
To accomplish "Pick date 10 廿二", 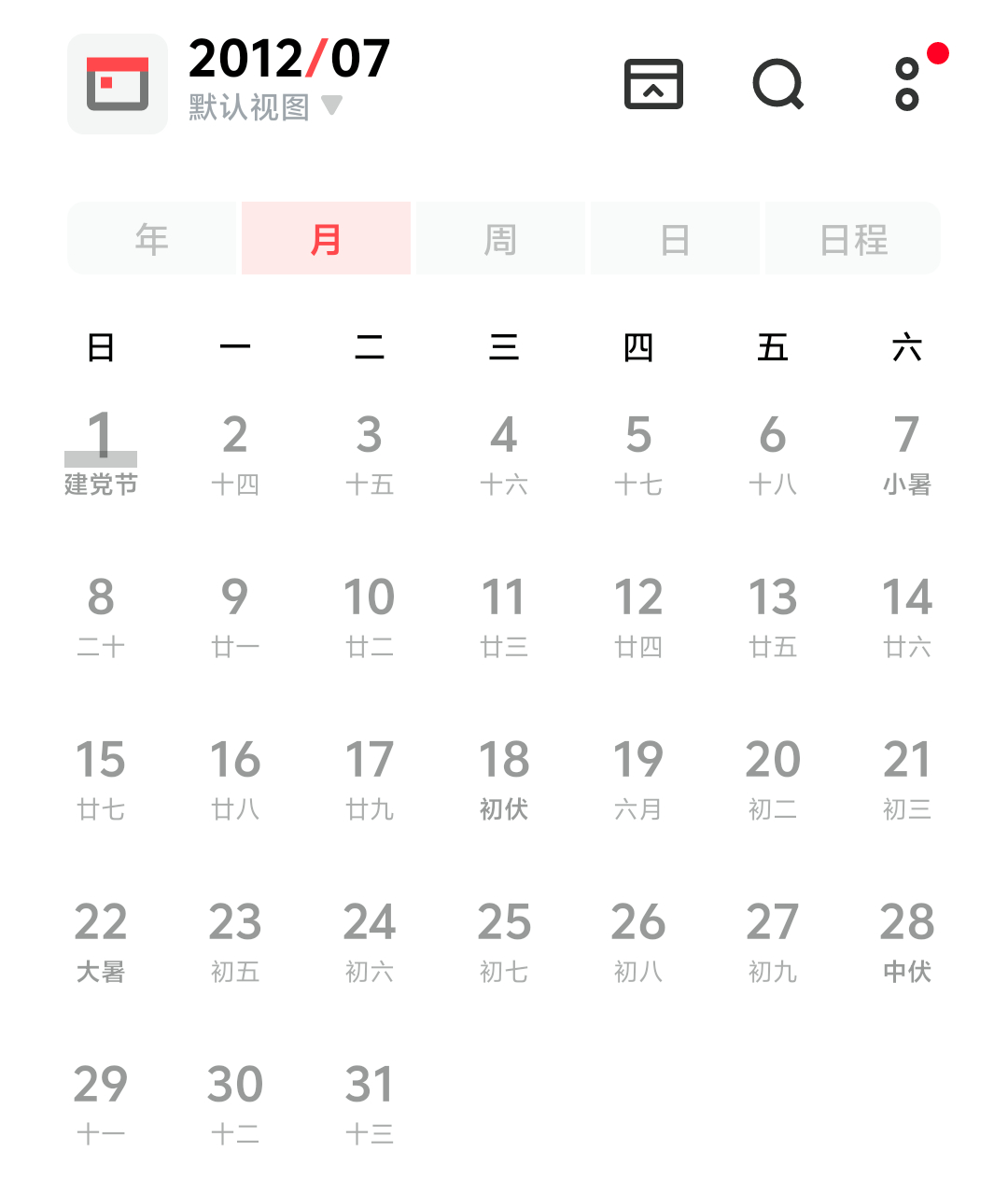I will [370, 616].
